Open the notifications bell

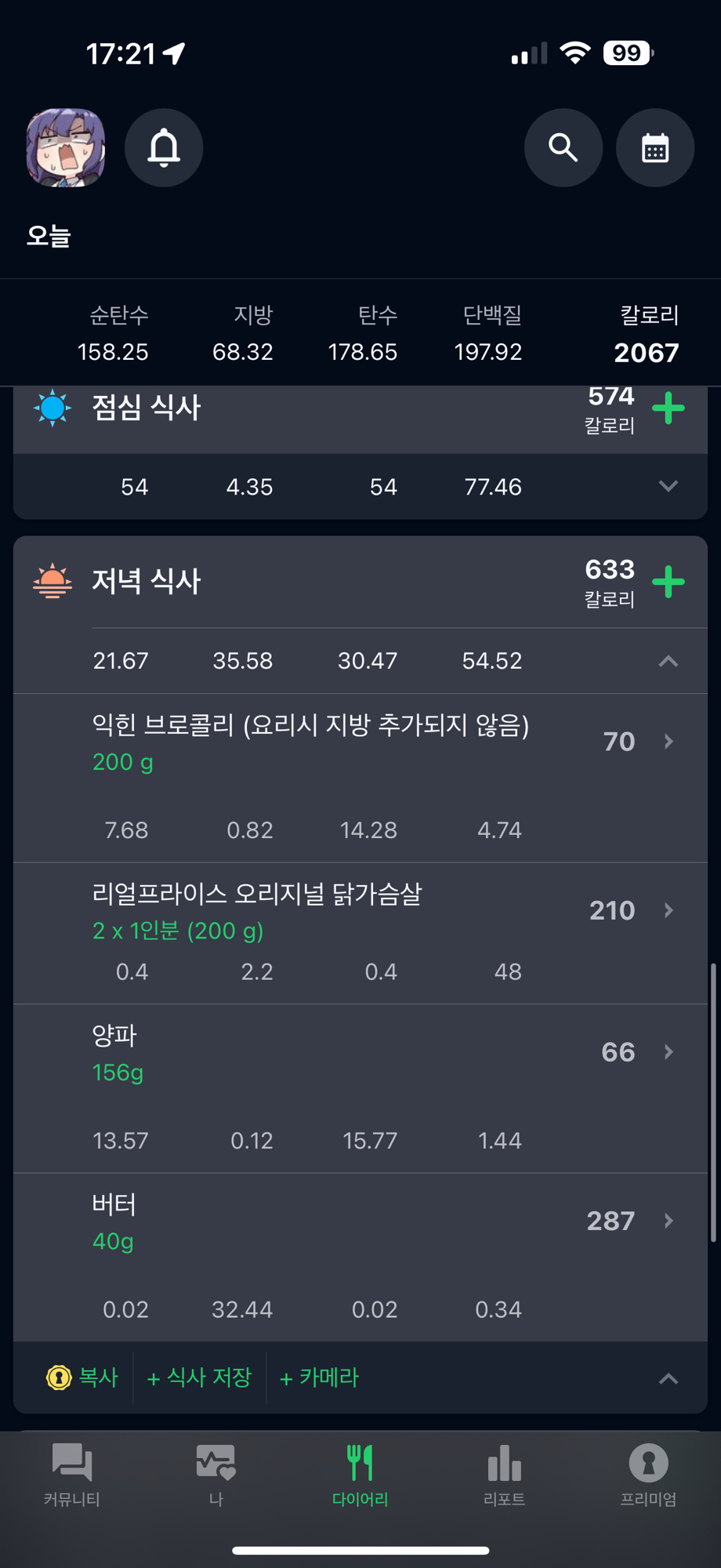tap(164, 147)
